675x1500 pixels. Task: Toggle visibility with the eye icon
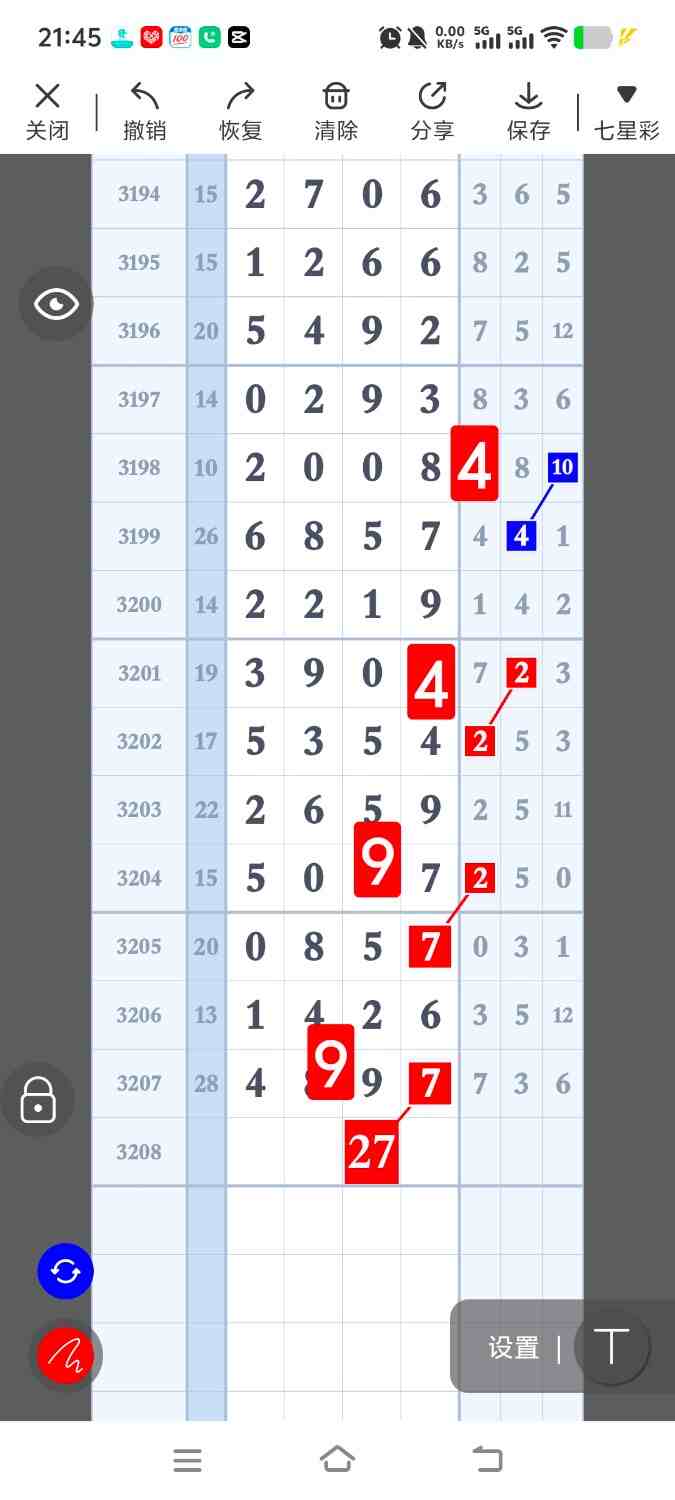pos(56,304)
